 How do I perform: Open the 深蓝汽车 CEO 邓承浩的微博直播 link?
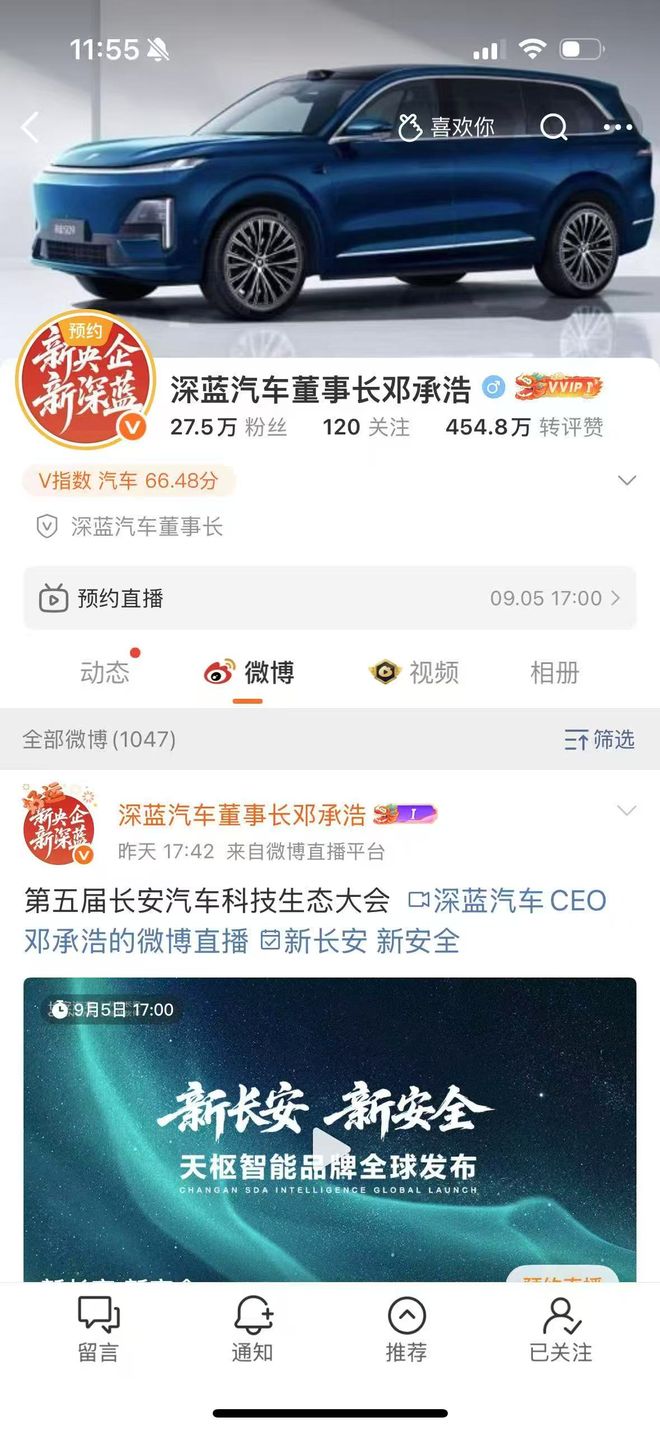316,921
